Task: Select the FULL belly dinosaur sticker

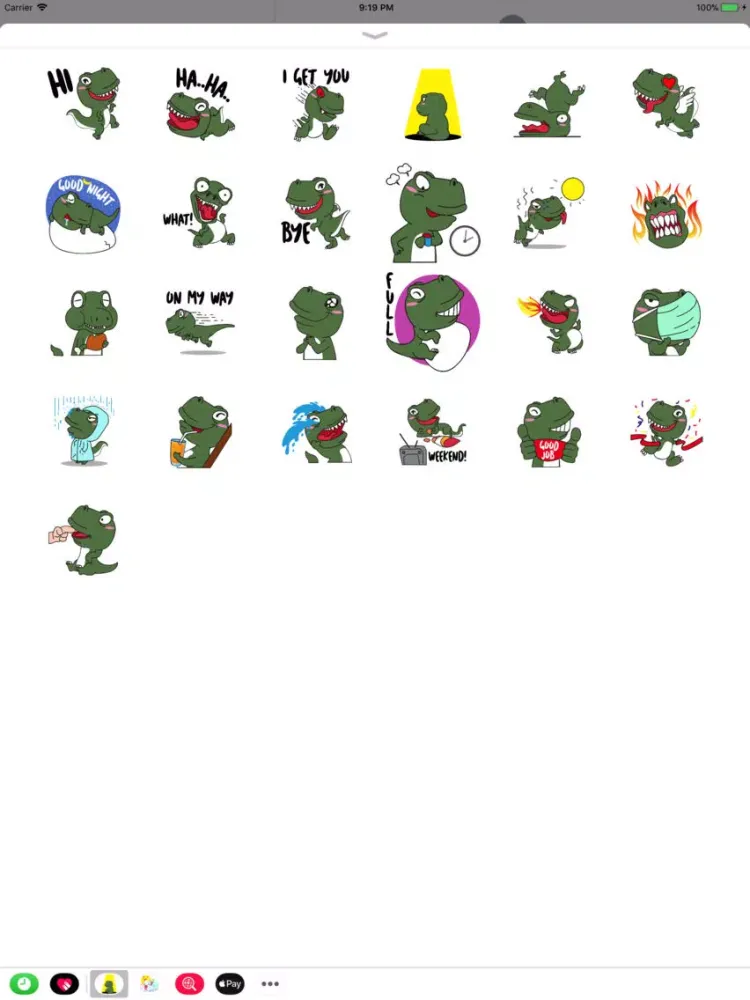Action: tap(433, 320)
